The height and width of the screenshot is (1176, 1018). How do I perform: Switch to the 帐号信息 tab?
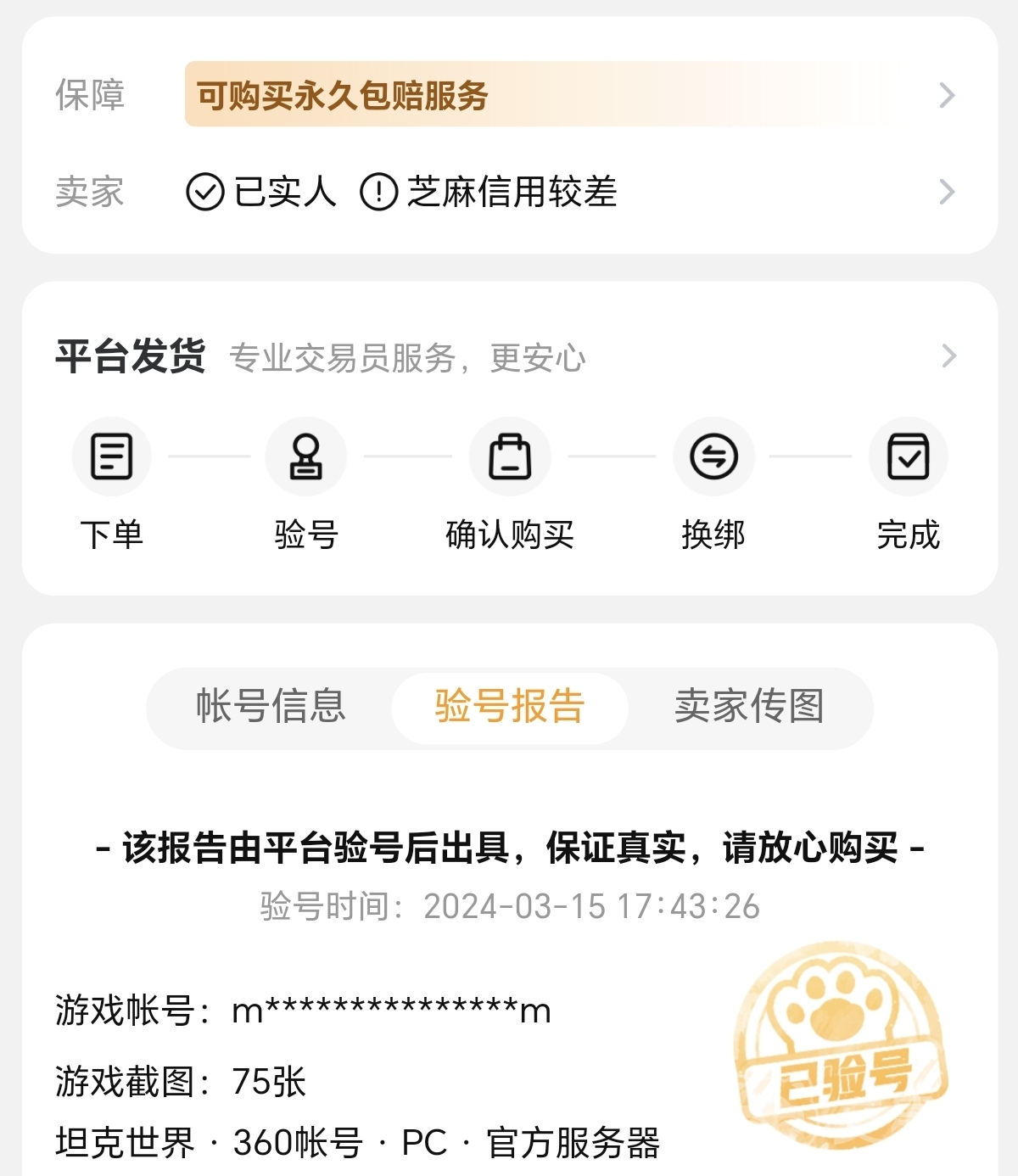[271, 707]
